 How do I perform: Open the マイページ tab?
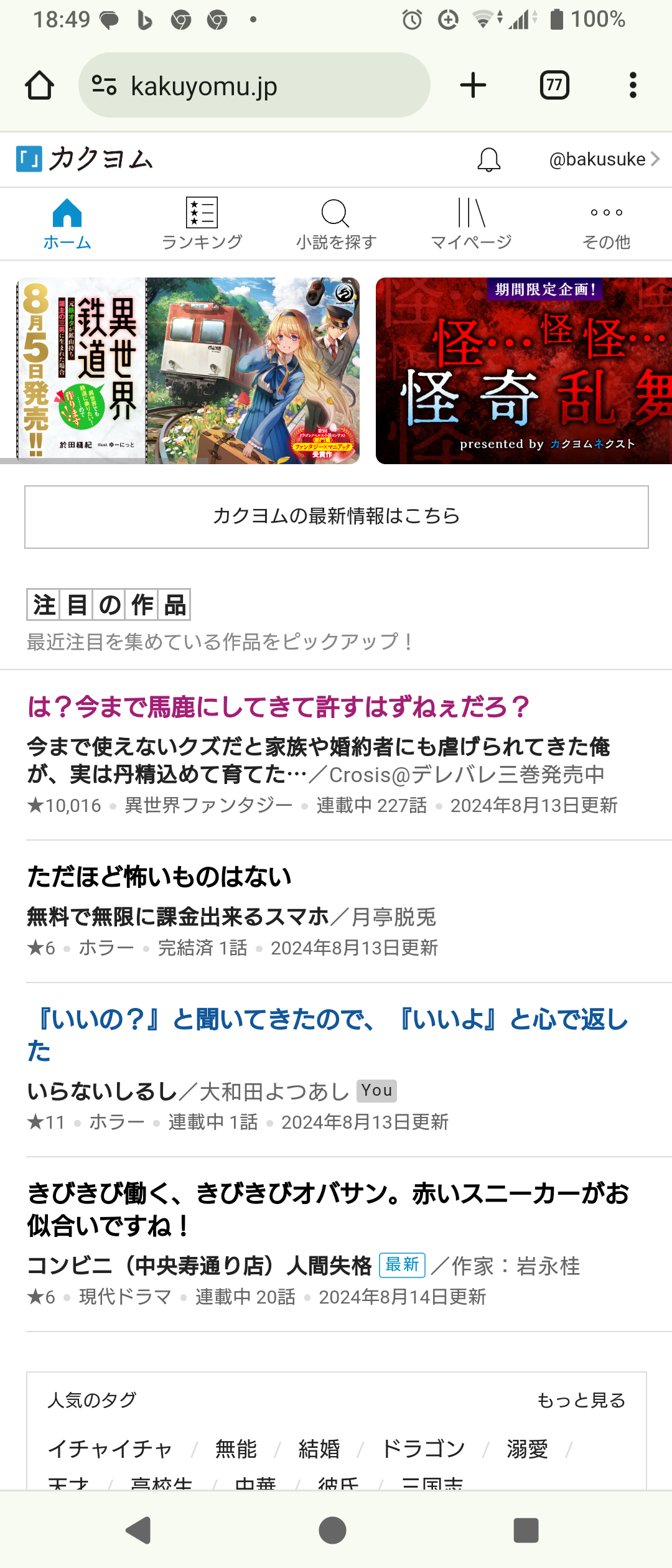(x=471, y=224)
